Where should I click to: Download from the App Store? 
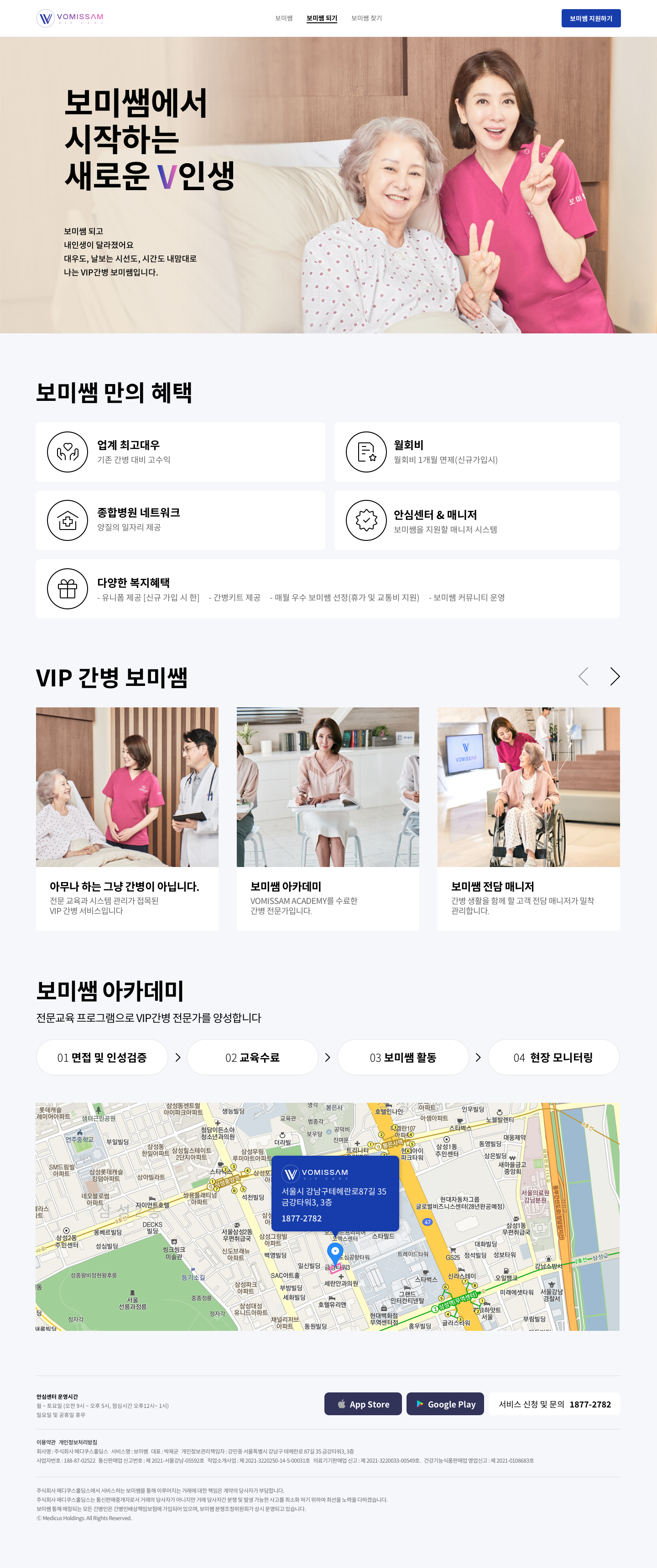(363, 1404)
